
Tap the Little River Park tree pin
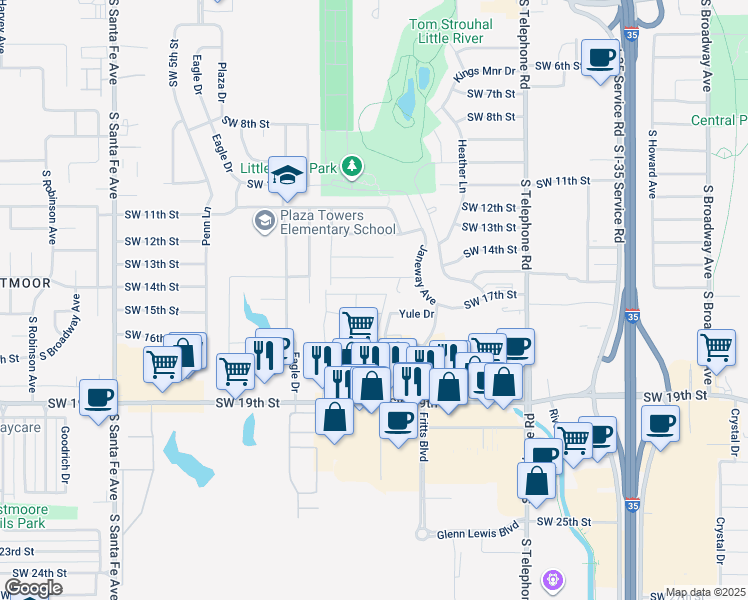point(352,167)
